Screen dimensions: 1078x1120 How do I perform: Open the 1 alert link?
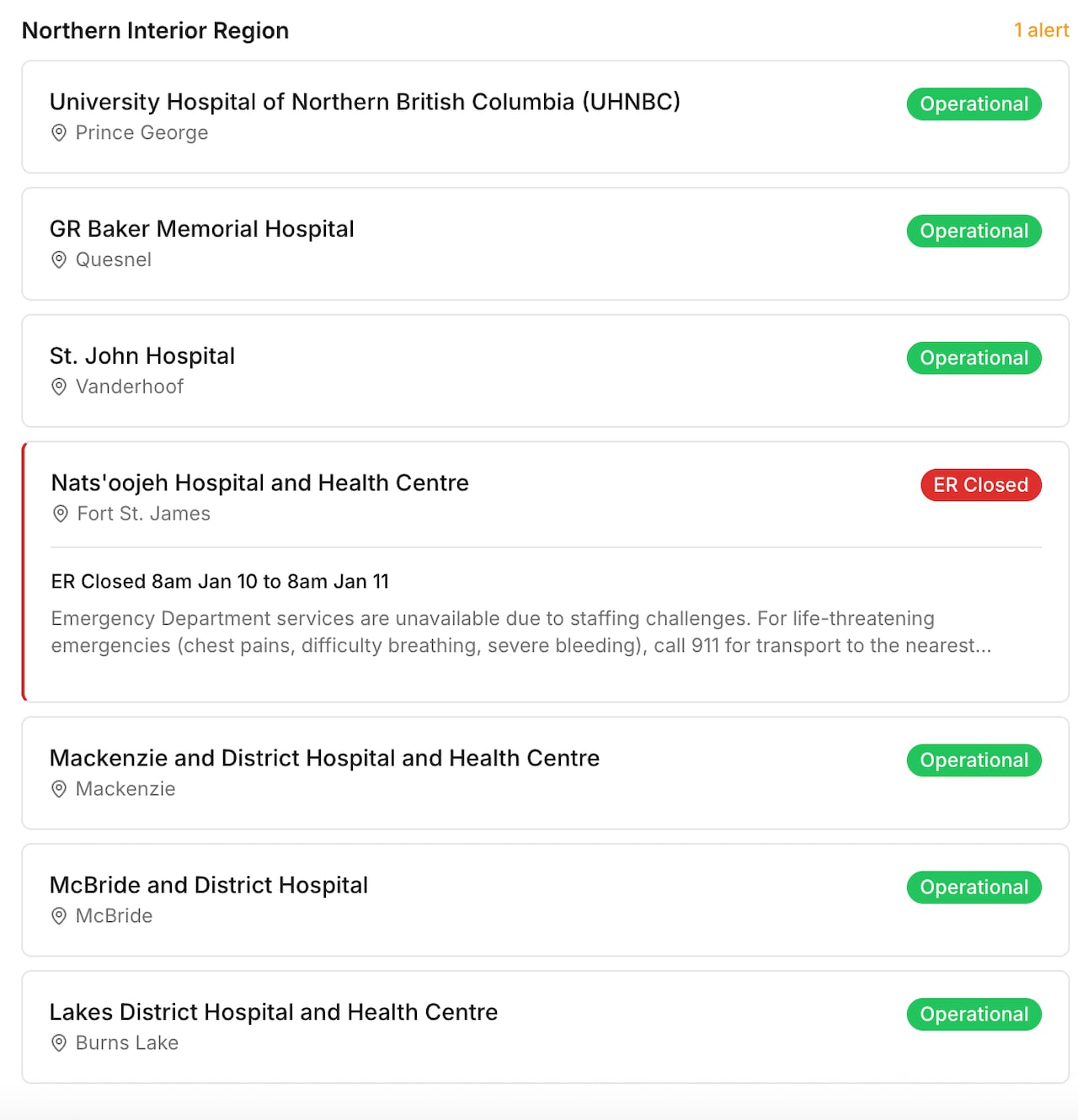point(1042,30)
